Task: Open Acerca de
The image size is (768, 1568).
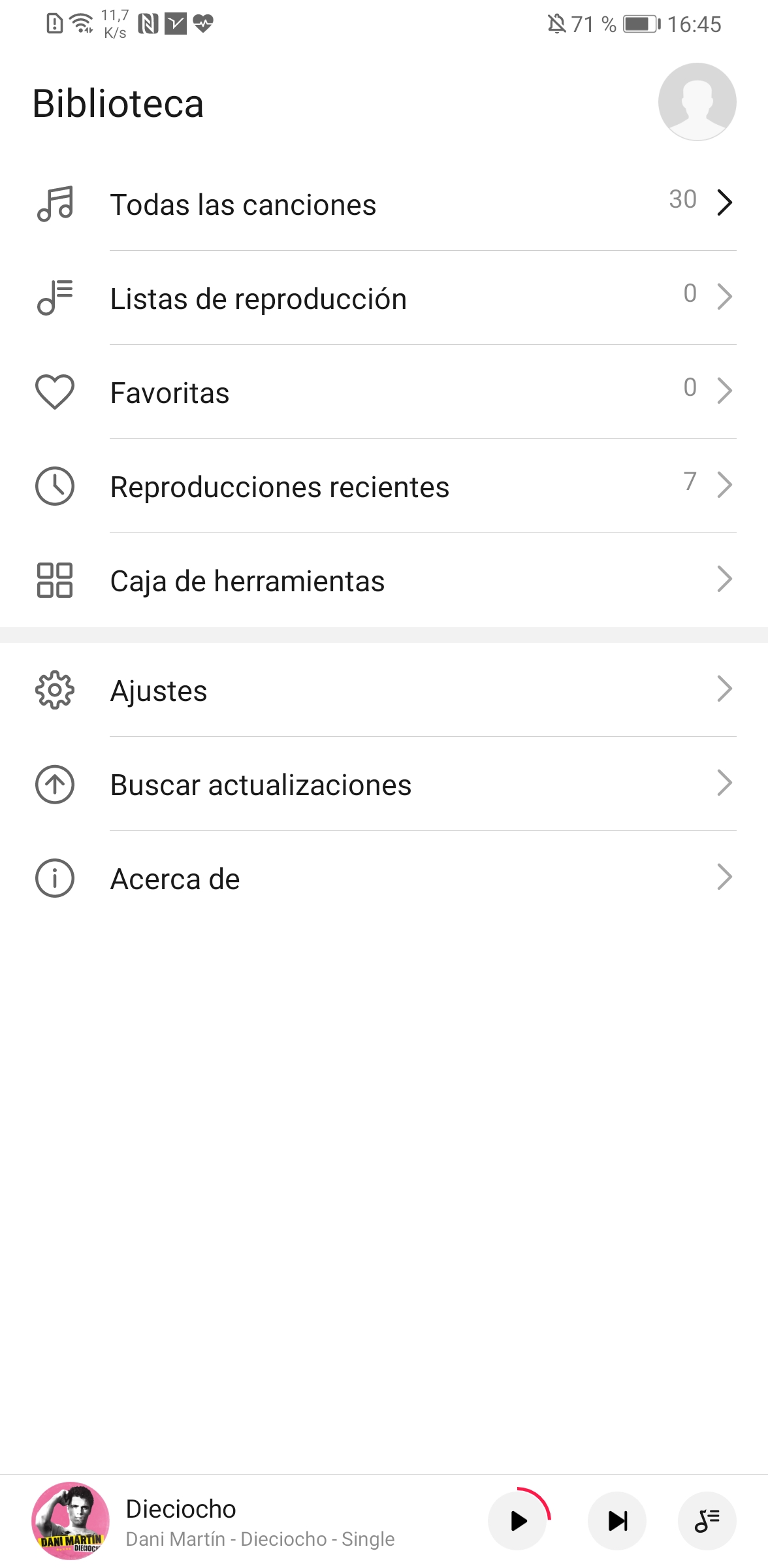Action: [384, 878]
